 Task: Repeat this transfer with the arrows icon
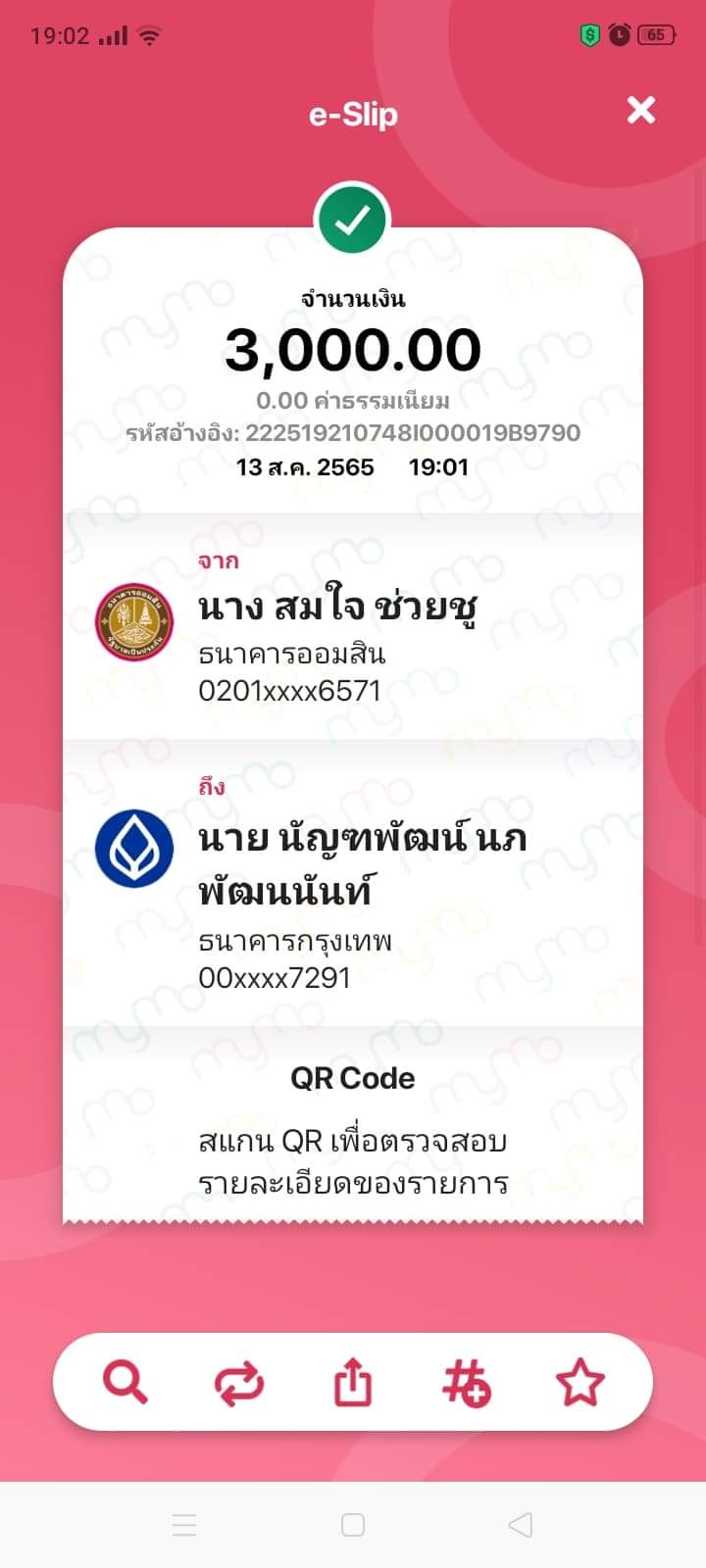239,1383
